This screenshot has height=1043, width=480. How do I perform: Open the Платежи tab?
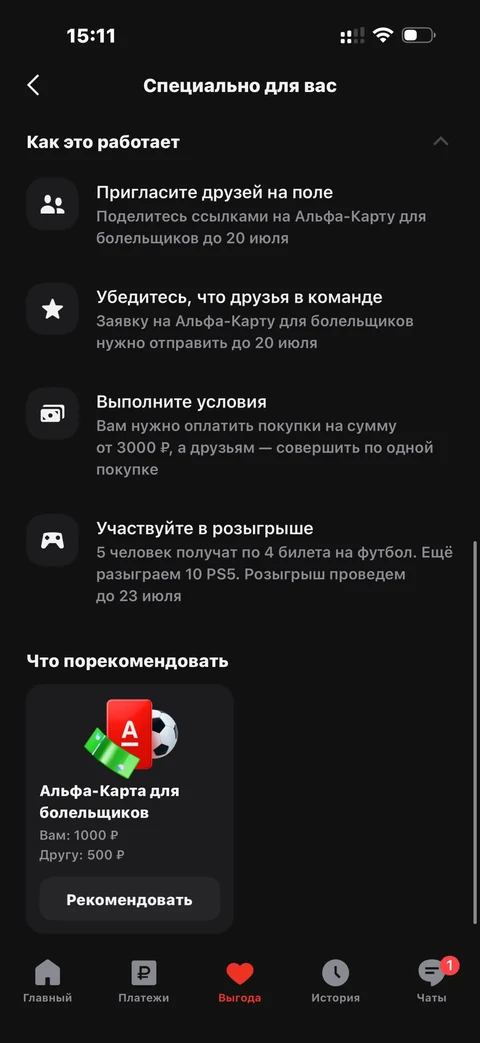click(x=144, y=981)
